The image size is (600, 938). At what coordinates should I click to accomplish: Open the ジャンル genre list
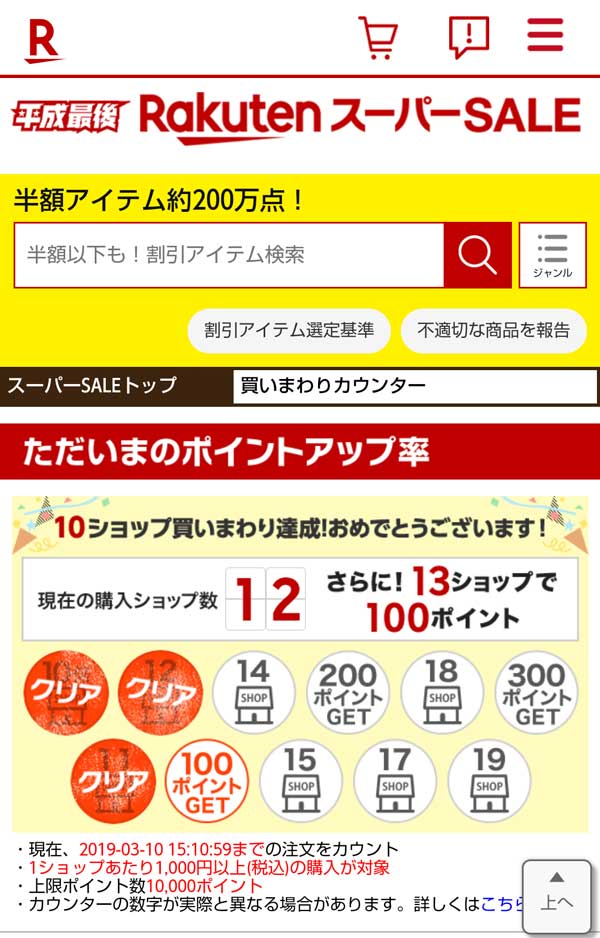tap(552, 256)
